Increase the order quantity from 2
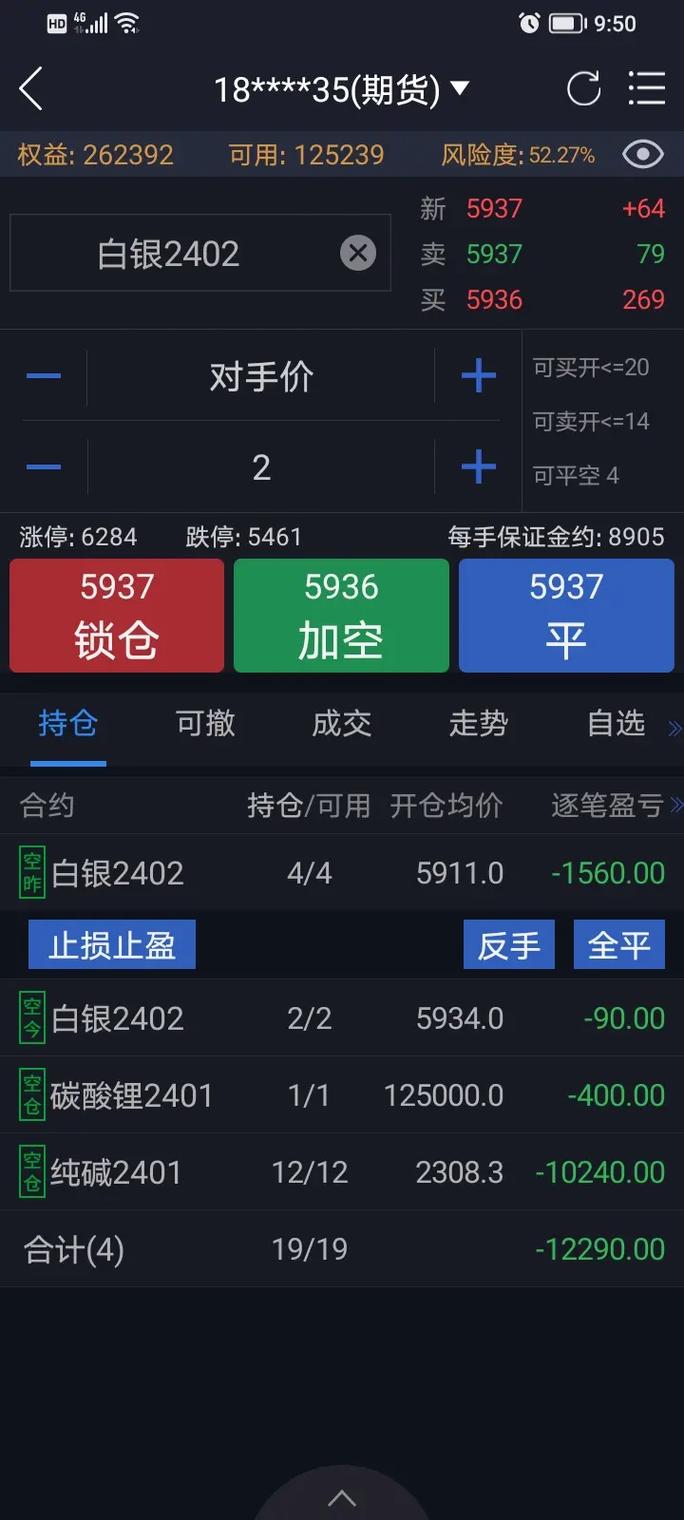 (x=478, y=467)
